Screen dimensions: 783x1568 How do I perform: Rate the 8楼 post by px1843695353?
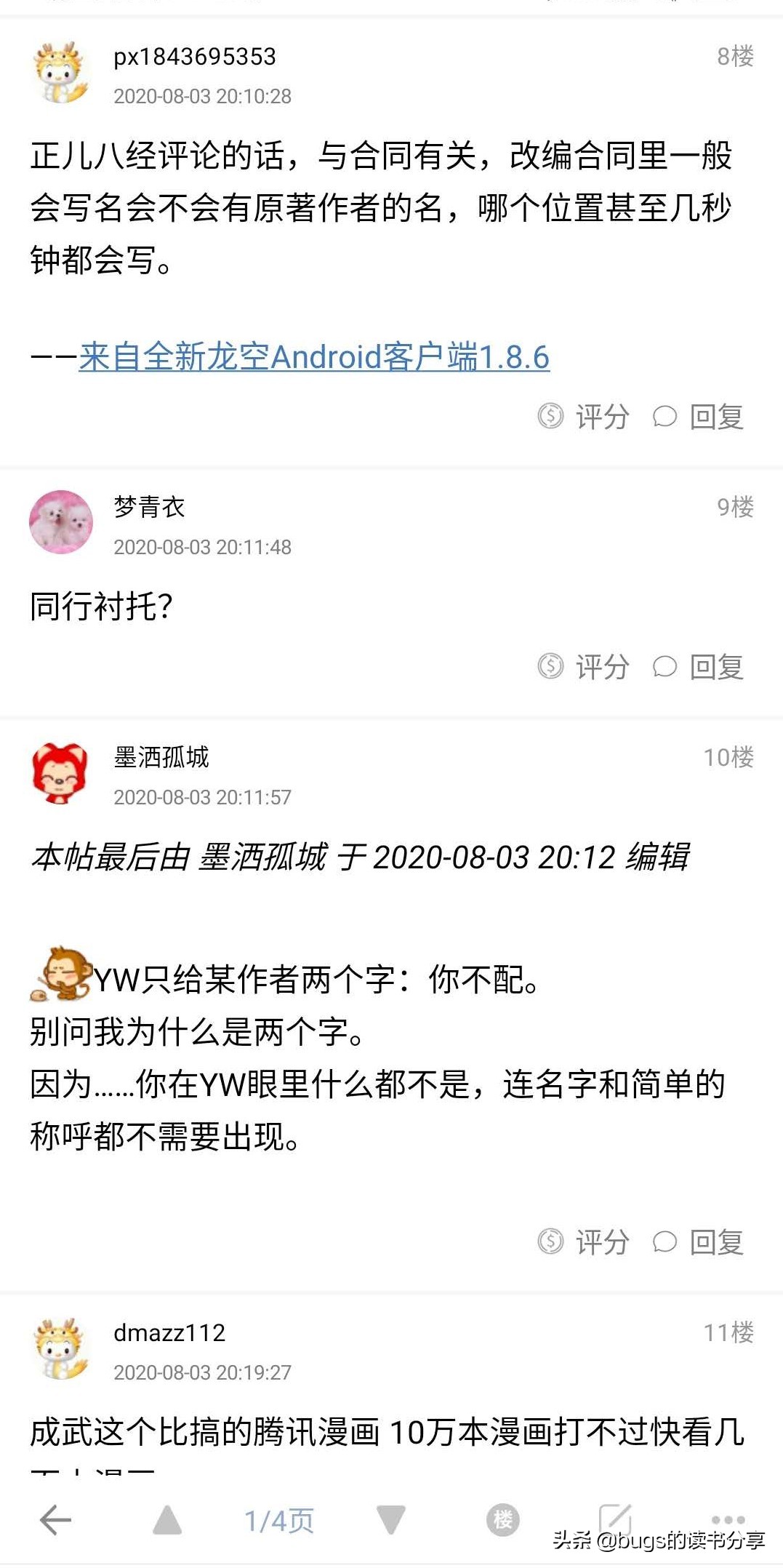584,417
